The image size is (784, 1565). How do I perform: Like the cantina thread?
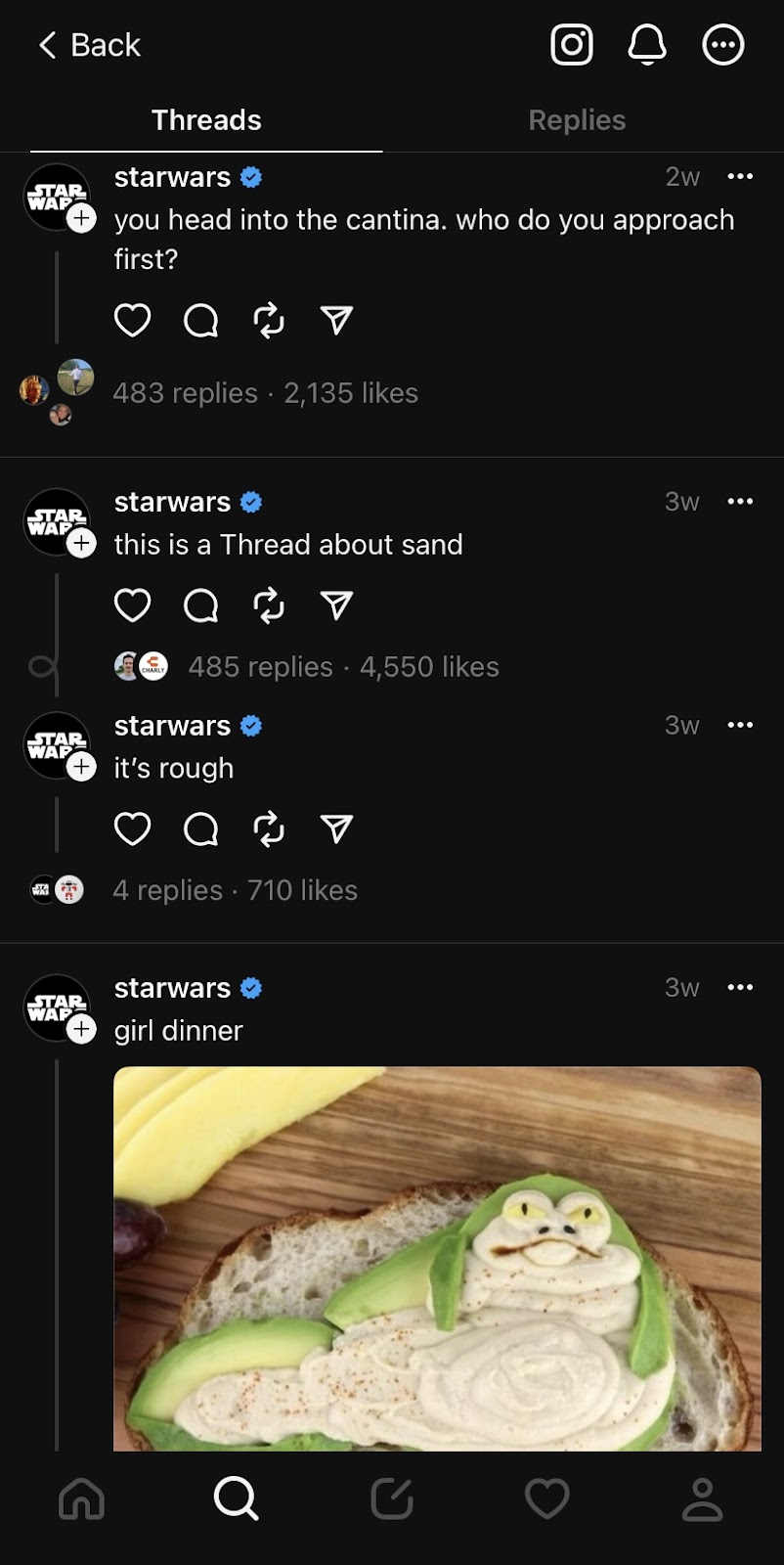[133, 320]
